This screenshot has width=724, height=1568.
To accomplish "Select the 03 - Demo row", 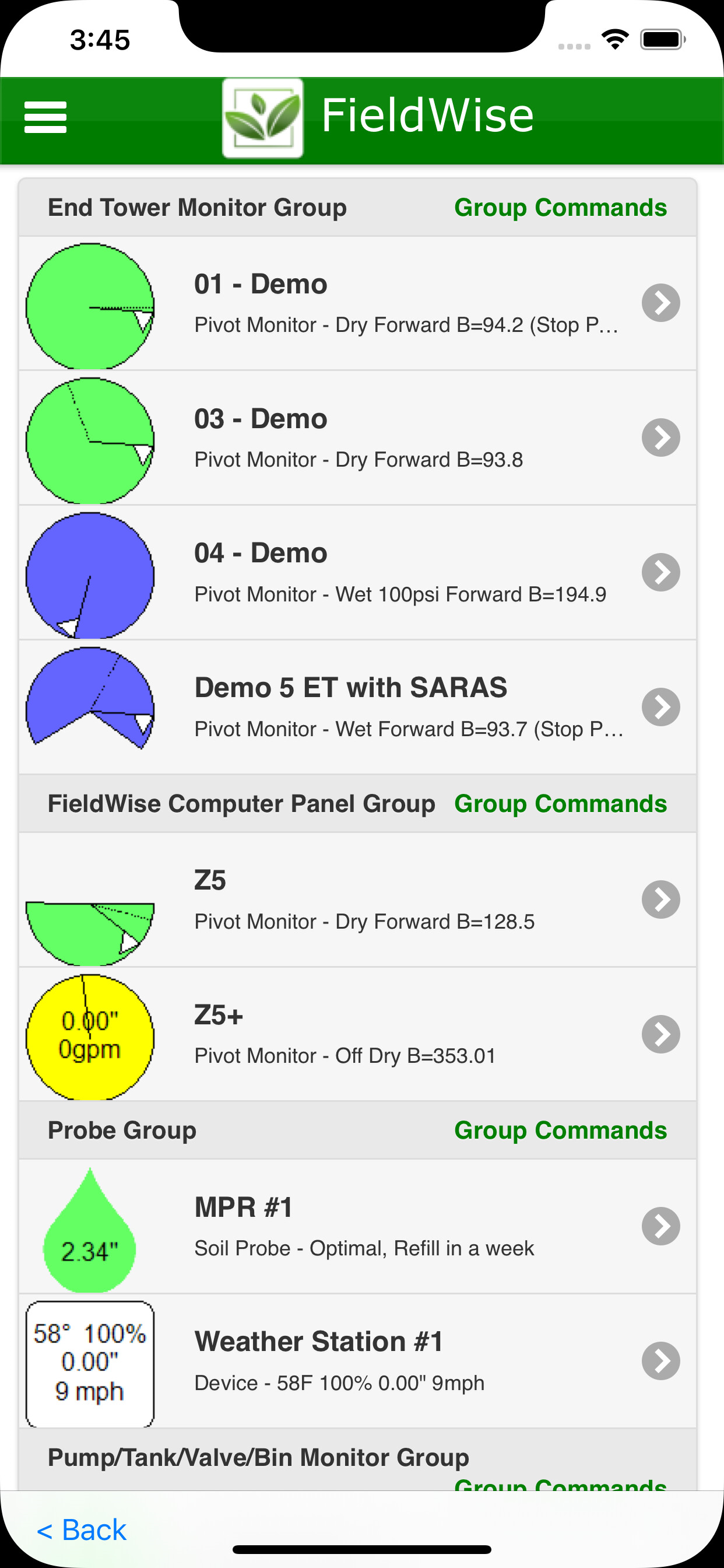I will 358,437.
